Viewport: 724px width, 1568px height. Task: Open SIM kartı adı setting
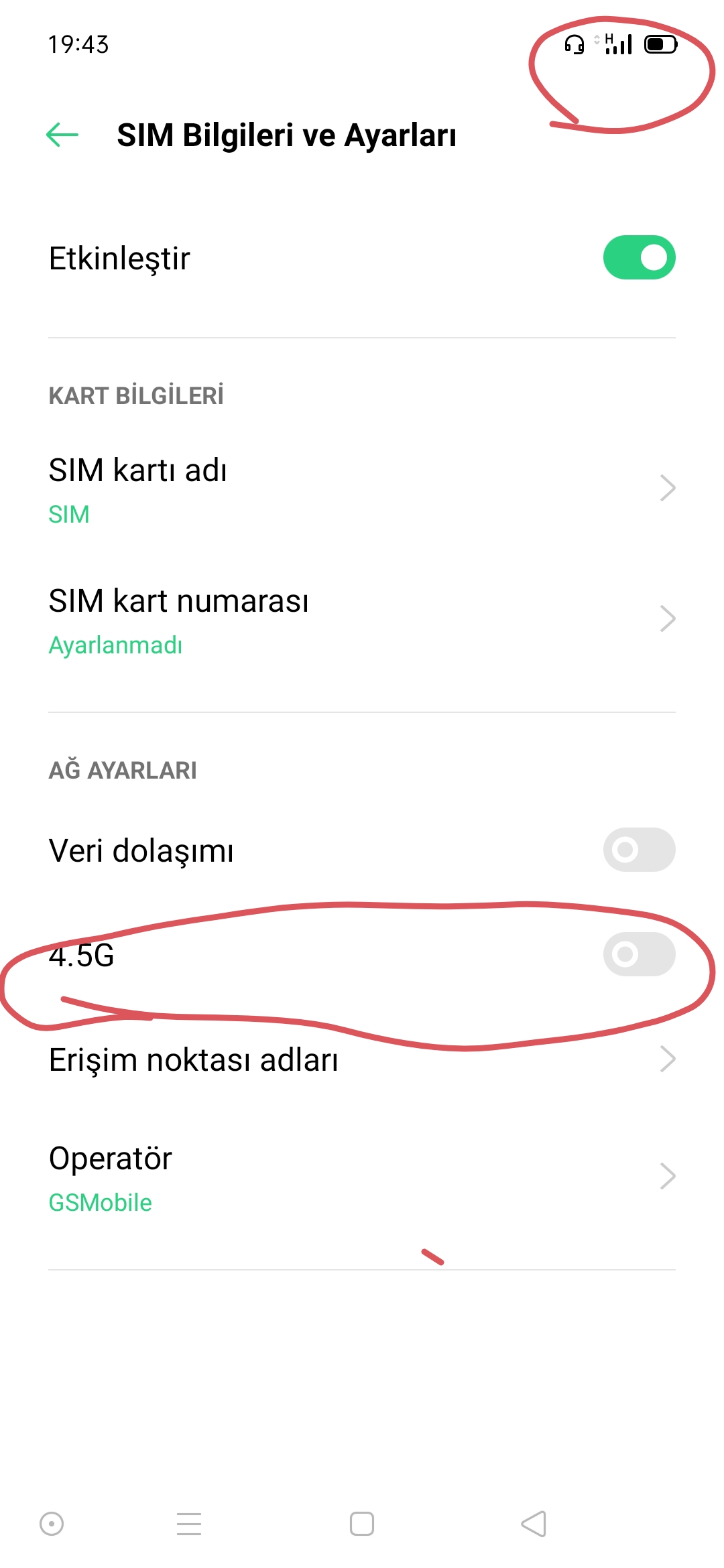pos(362,488)
